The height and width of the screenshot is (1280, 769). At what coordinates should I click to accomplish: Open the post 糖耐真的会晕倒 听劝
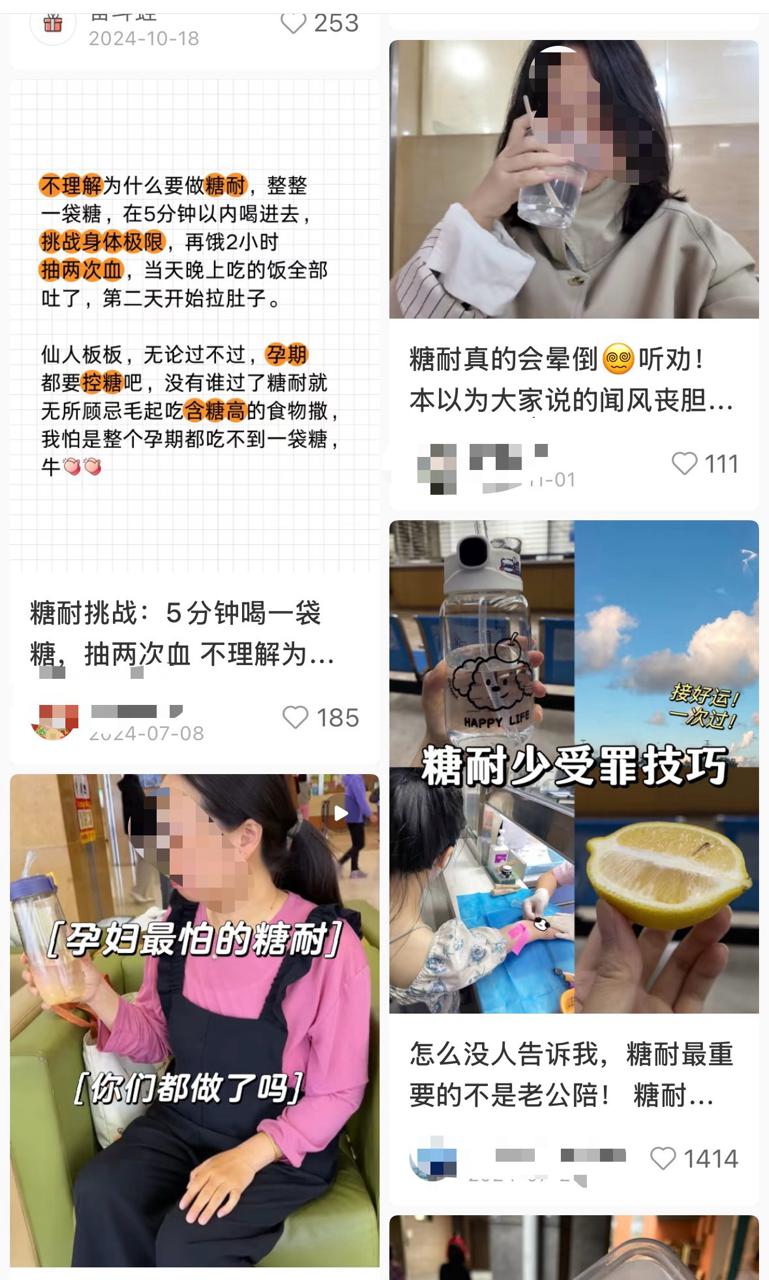click(571, 379)
